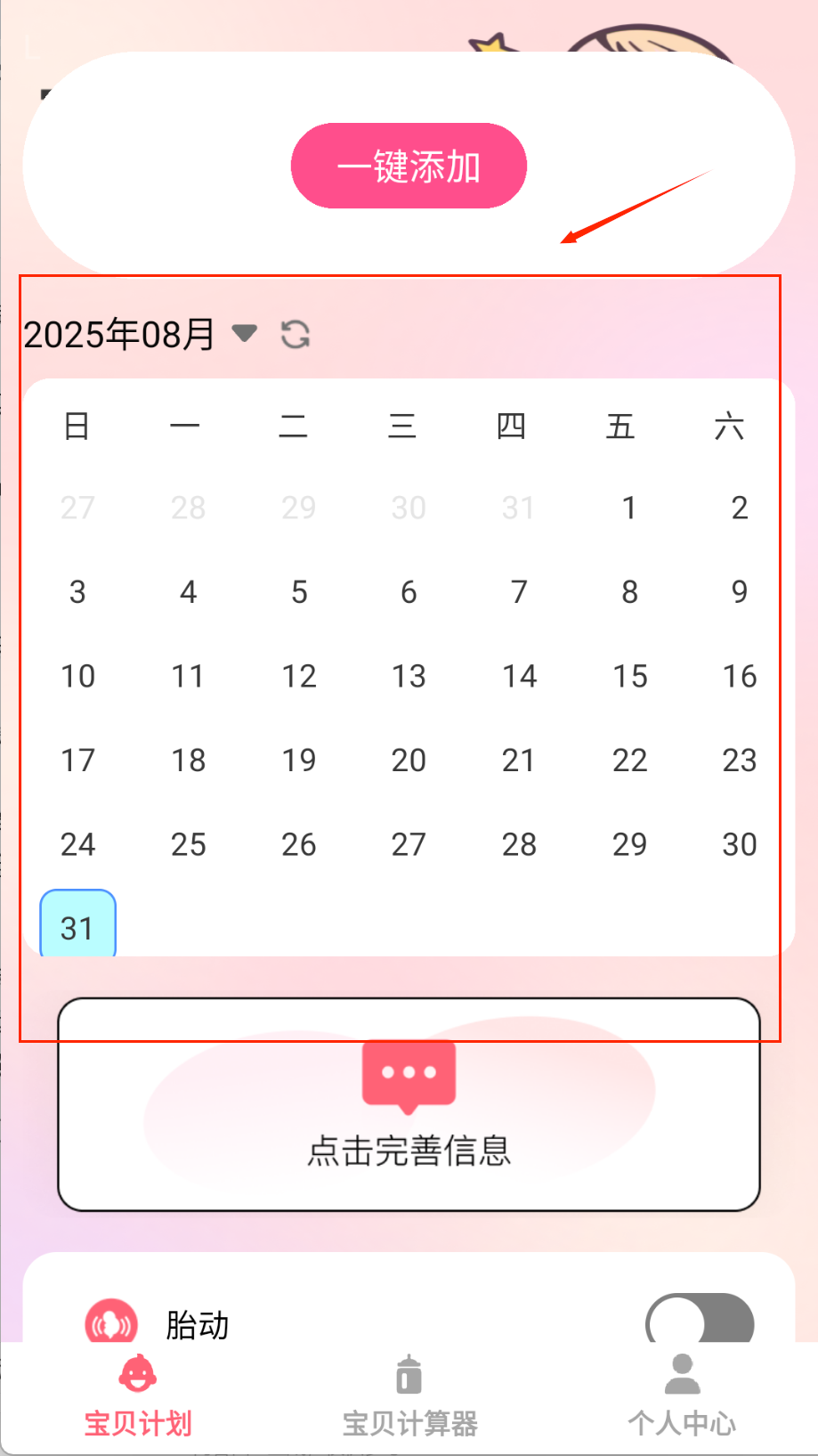Tap the 一键添加 button
The height and width of the screenshot is (1456, 818).
(409, 167)
